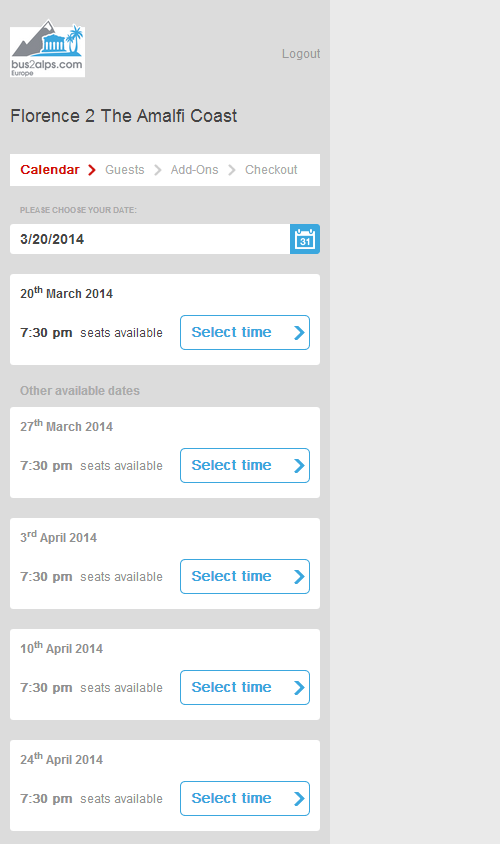The image size is (500, 844).
Task: Open the Checkout step
Action: 271,170
